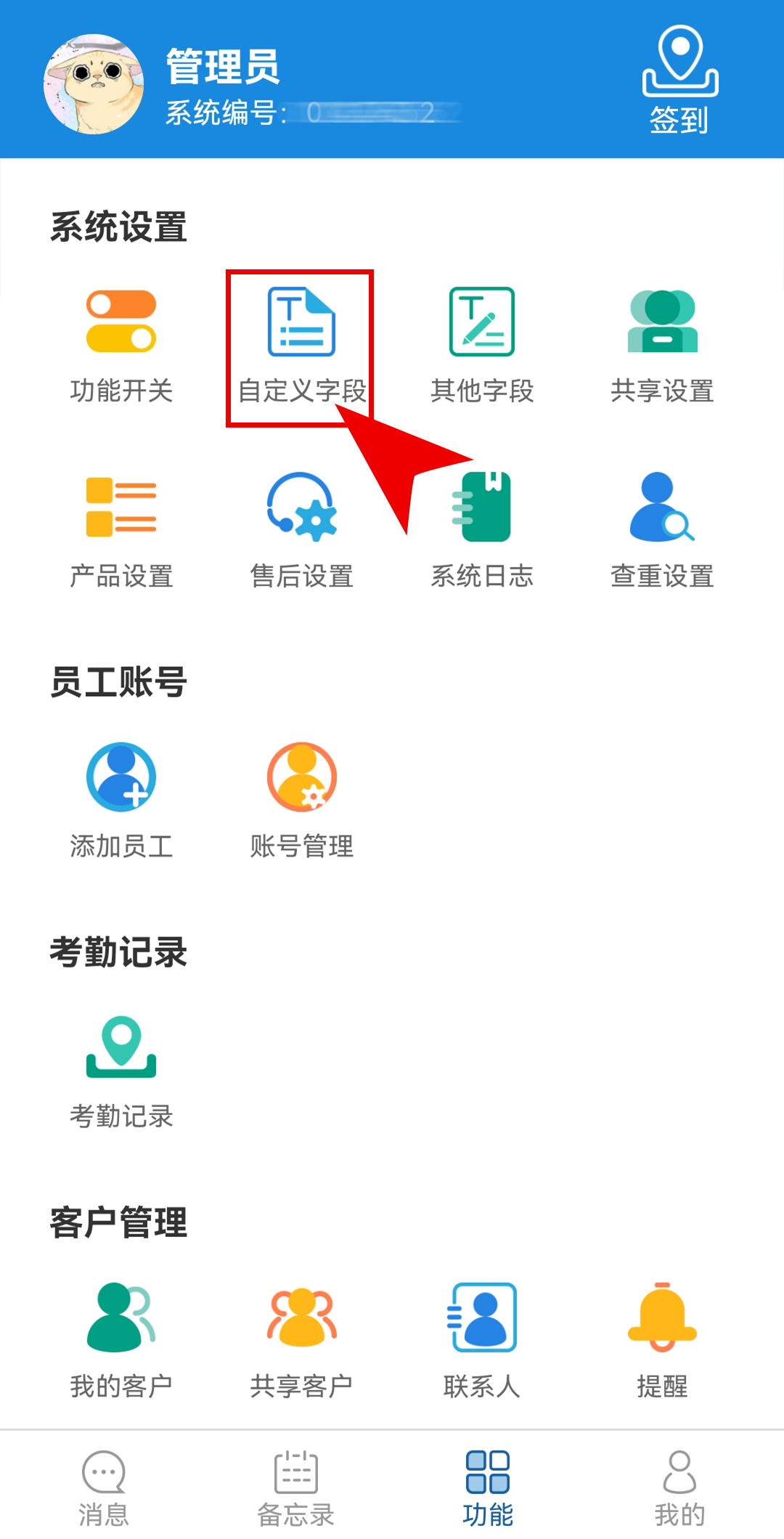Open 产品设置 product settings
The width and height of the screenshot is (784, 1539).
coord(121,531)
